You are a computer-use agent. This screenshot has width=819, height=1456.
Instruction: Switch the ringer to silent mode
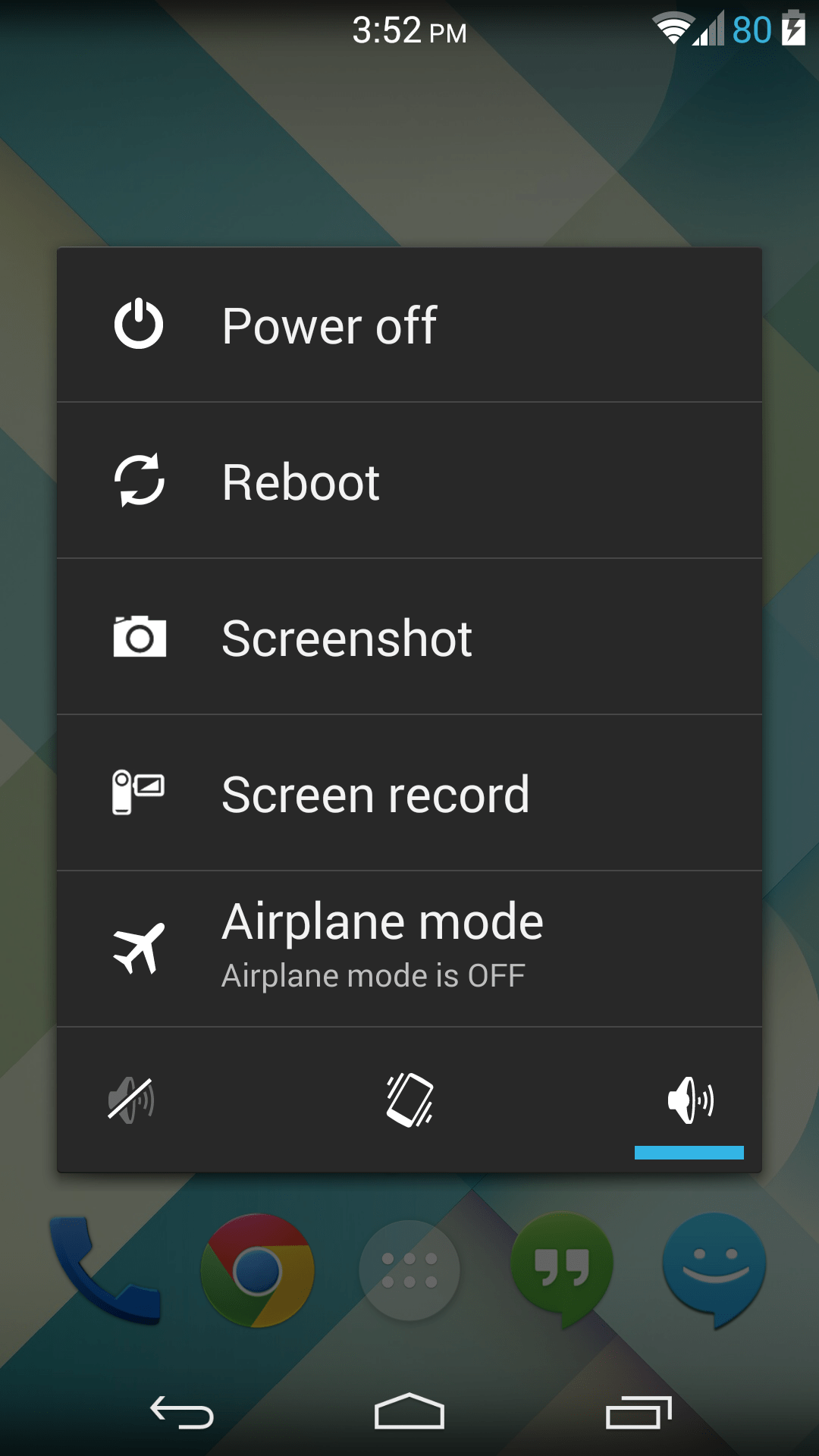[131, 1100]
